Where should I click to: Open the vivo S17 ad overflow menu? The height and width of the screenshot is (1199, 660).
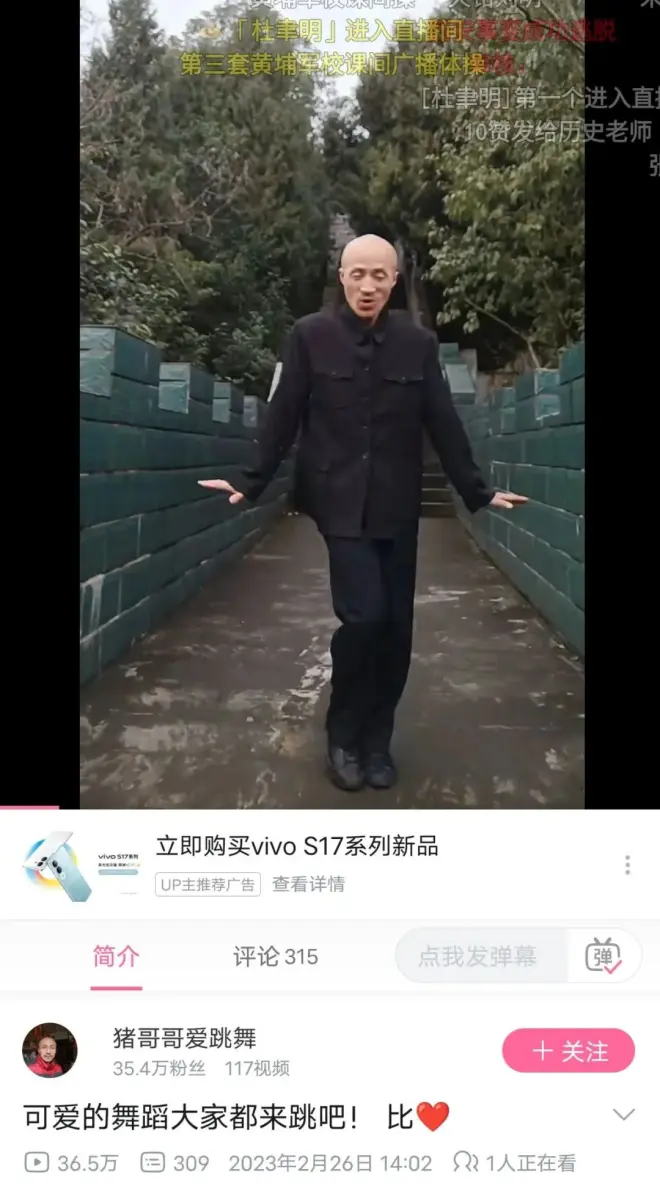627,865
